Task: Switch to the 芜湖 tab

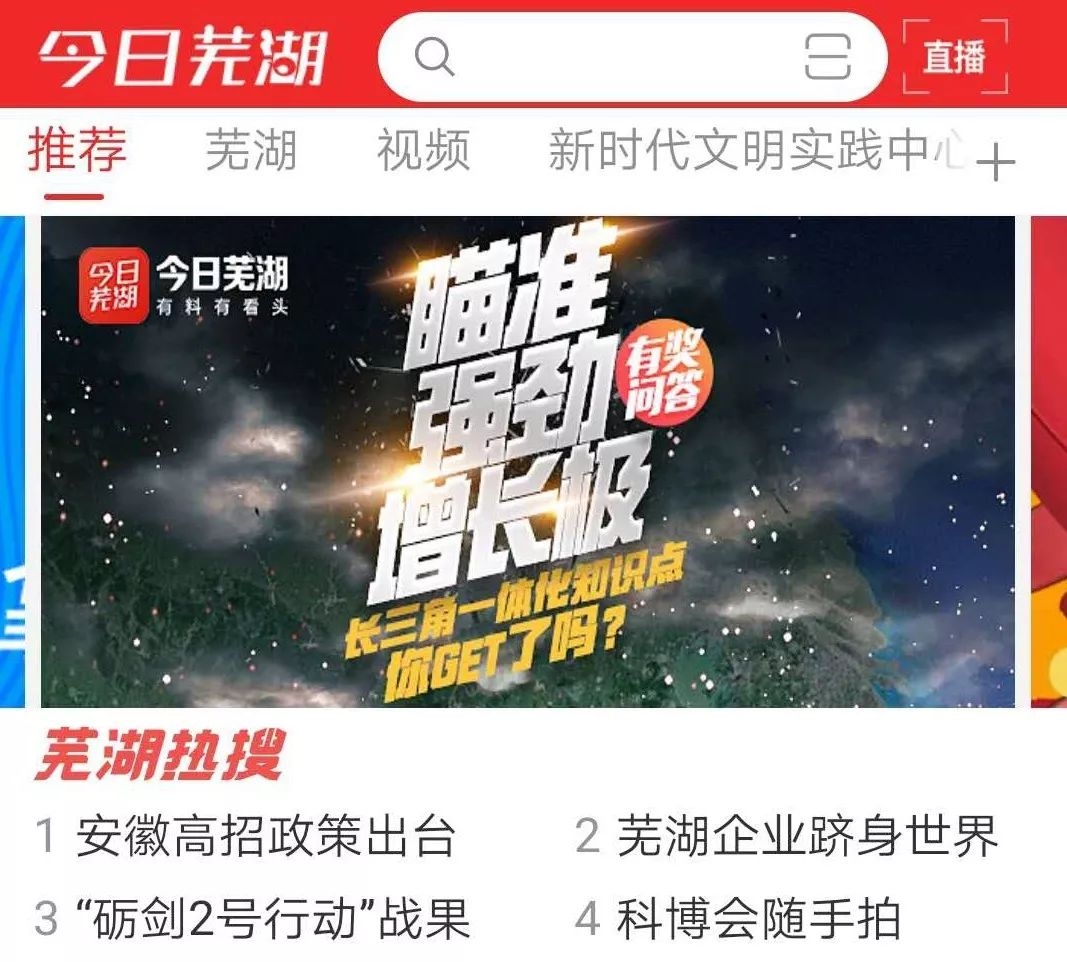Action: (x=251, y=152)
